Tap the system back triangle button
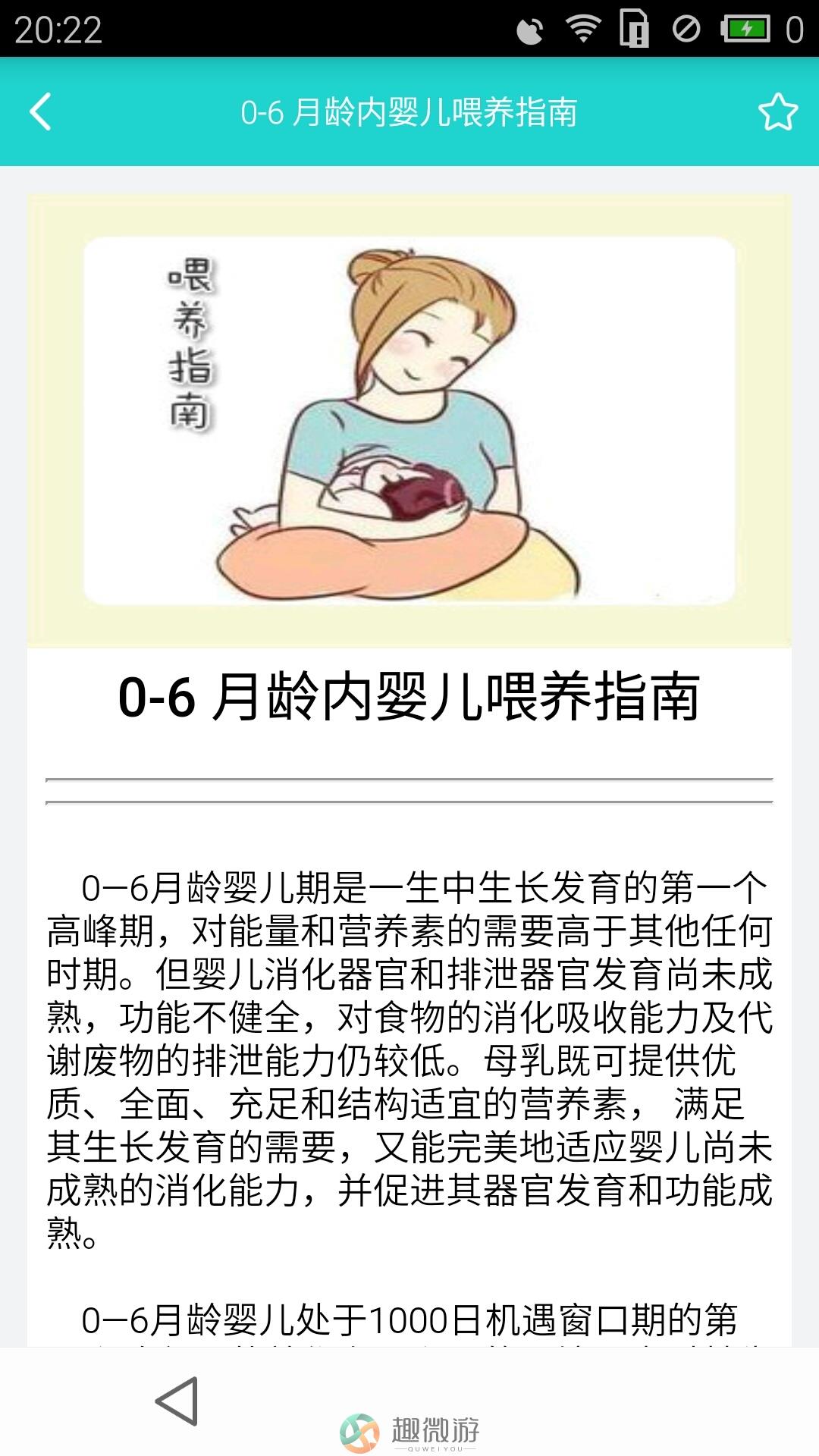Image resolution: width=819 pixels, height=1456 pixels. tap(178, 1401)
